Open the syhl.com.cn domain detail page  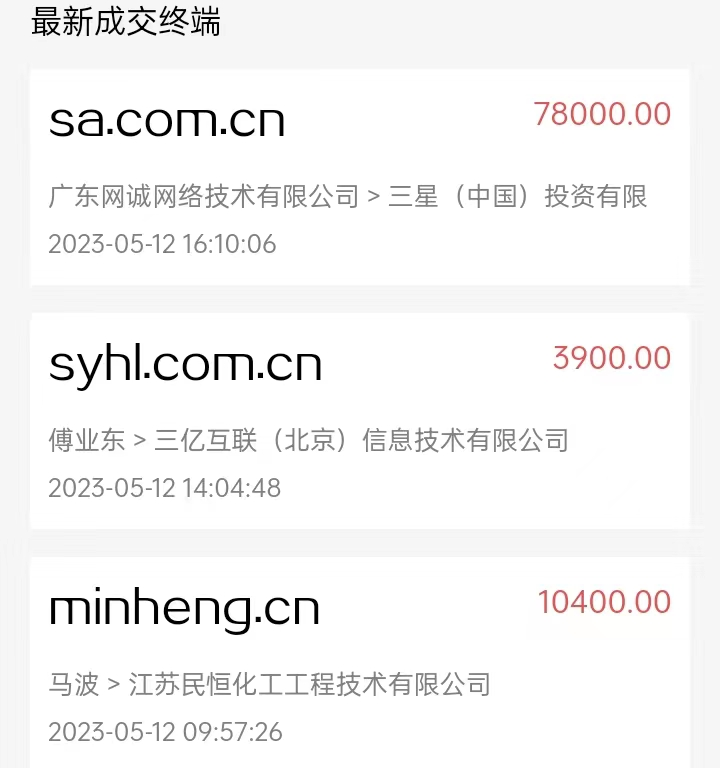[185, 362]
